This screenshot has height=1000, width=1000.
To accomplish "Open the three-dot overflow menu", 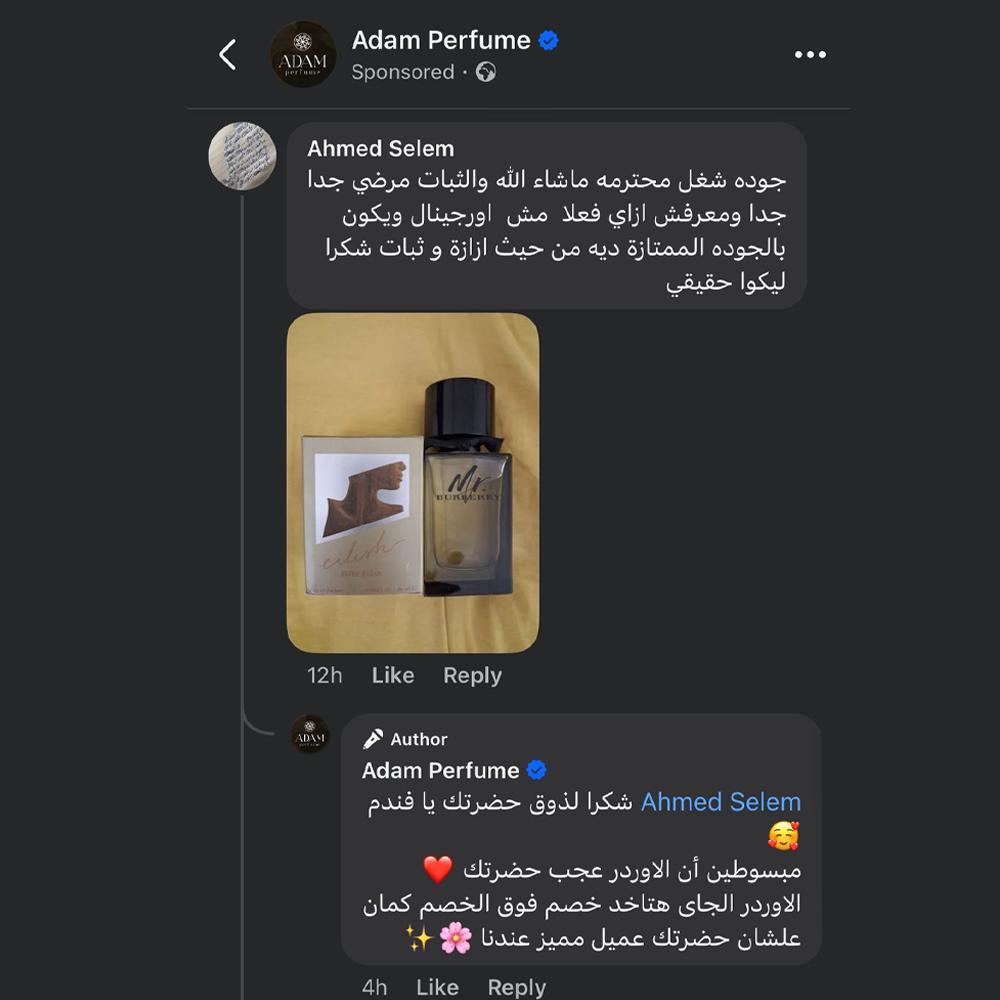I will [810, 55].
